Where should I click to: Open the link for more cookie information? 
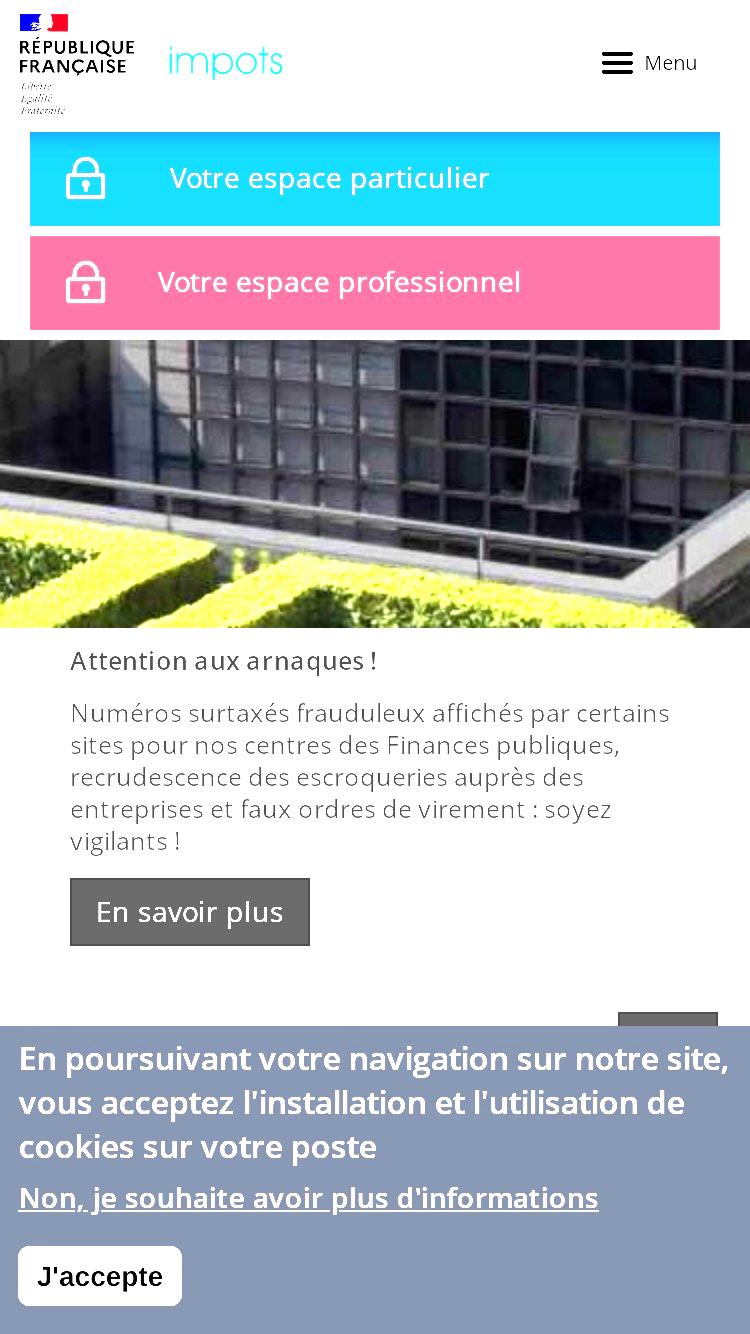(308, 1198)
